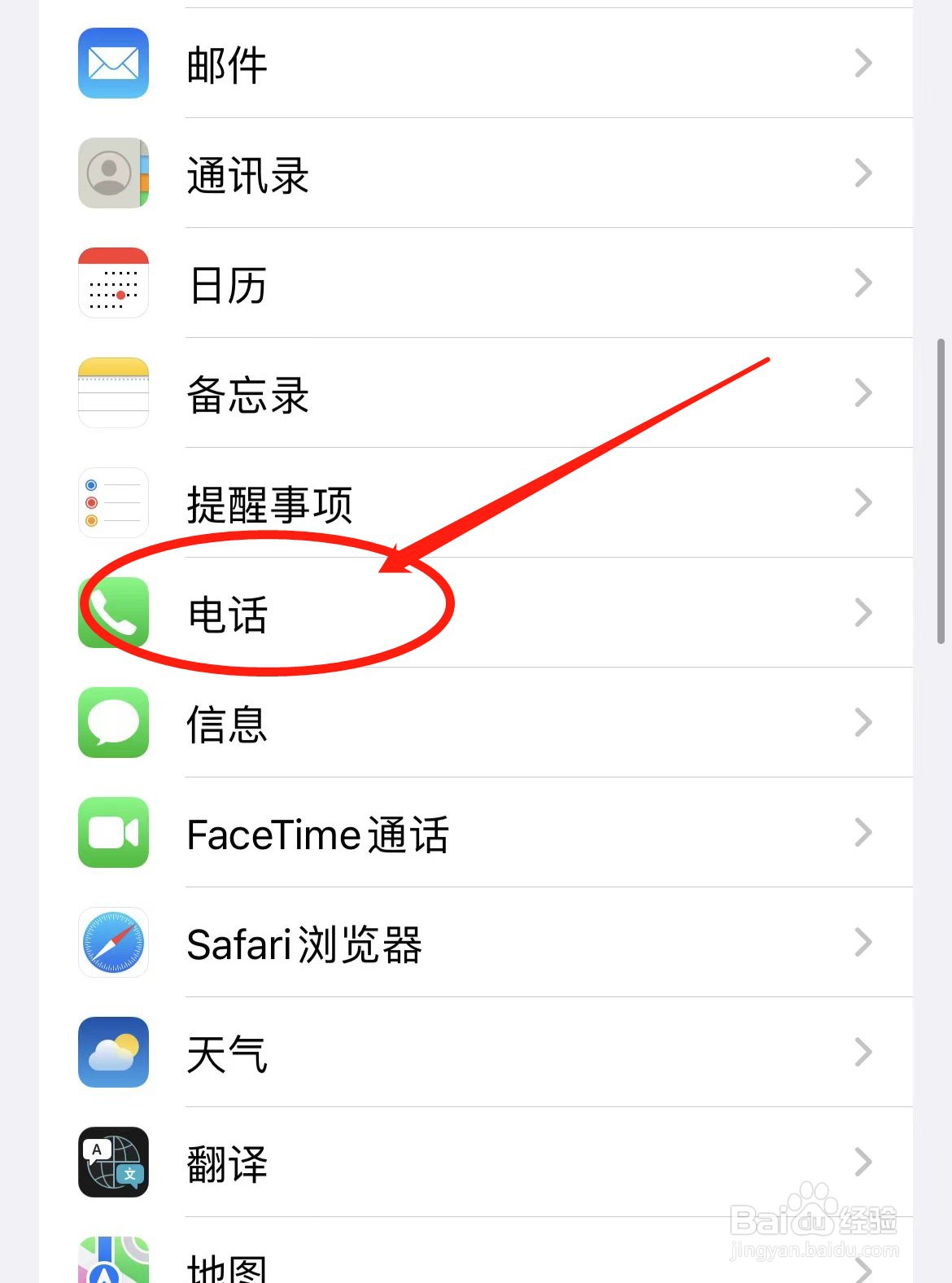Tap the Messages app icon
952x1283 pixels.
(113, 724)
